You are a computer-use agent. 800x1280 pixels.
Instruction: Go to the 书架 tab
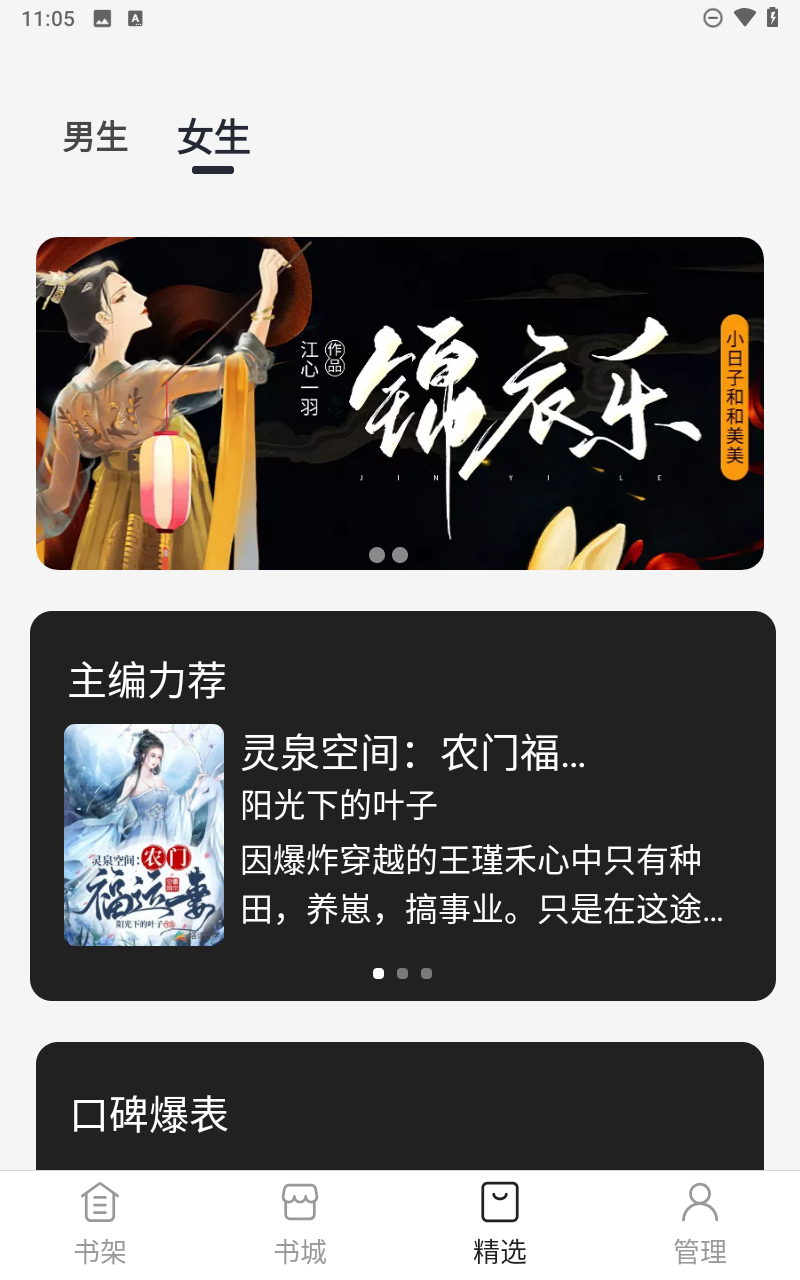coord(100,1222)
